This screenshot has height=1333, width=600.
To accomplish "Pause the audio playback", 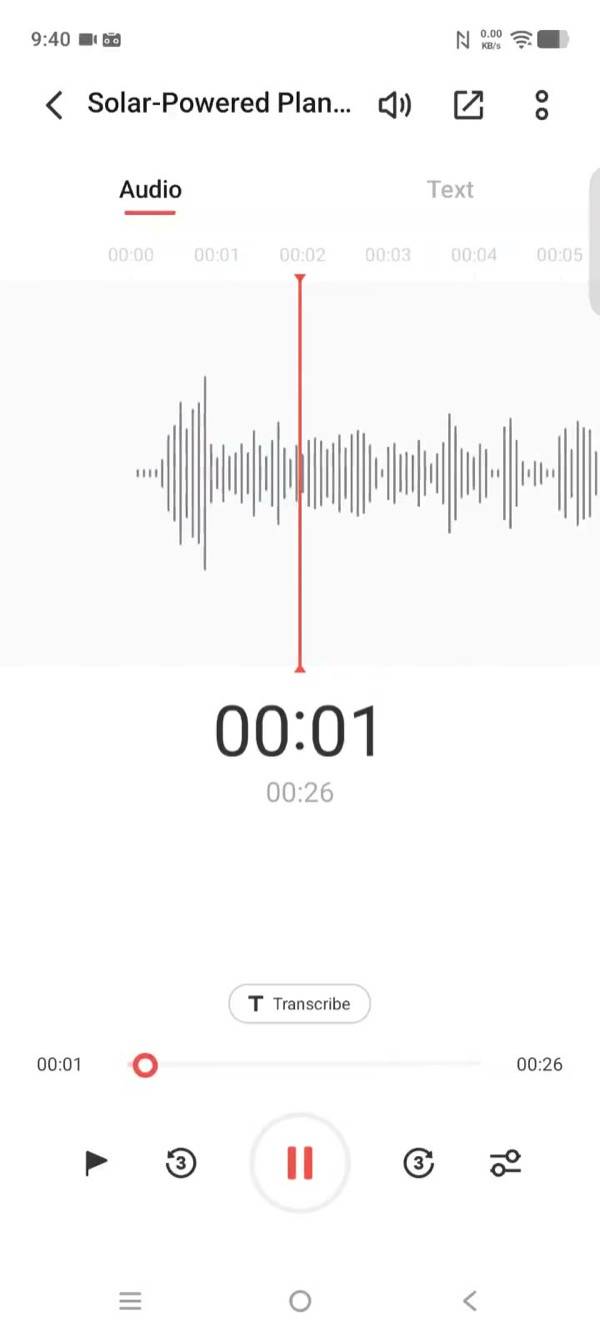I will [x=300, y=1163].
